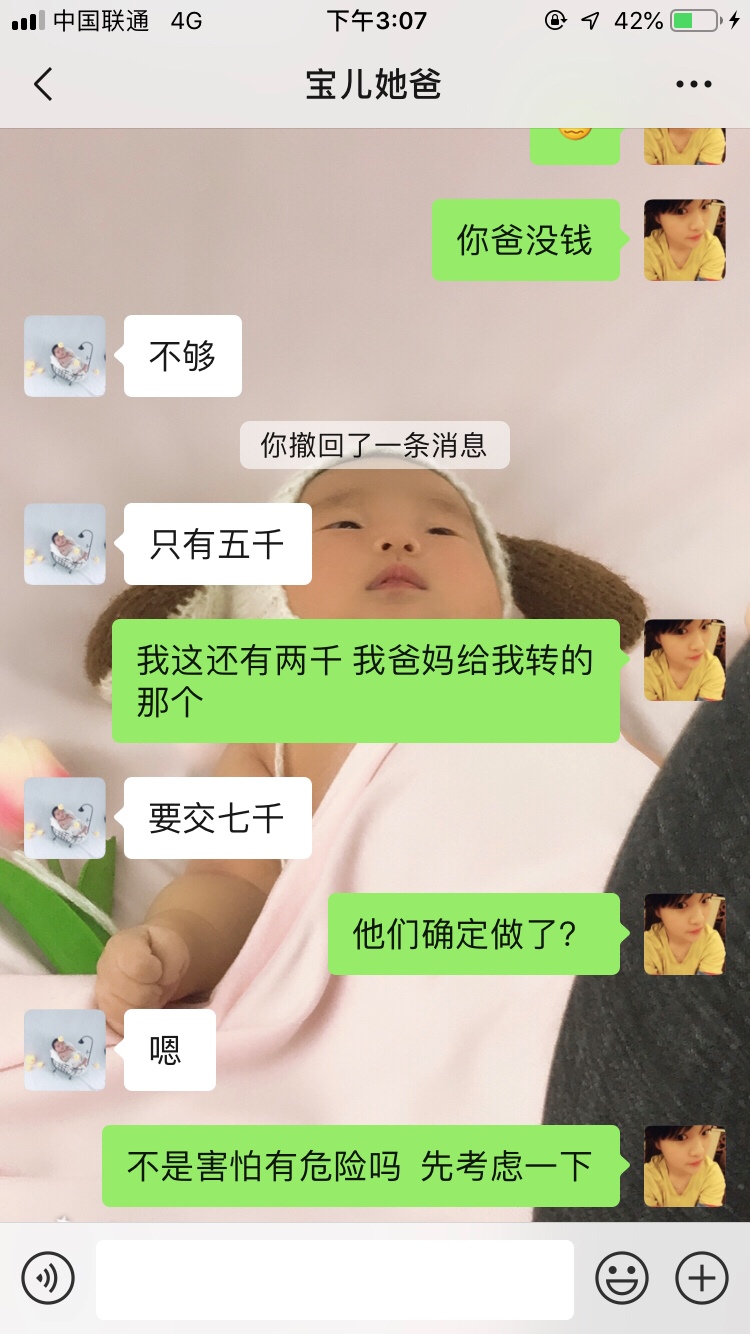Go back to the chat list
This screenshot has height=1334, width=750.
(x=43, y=85)
